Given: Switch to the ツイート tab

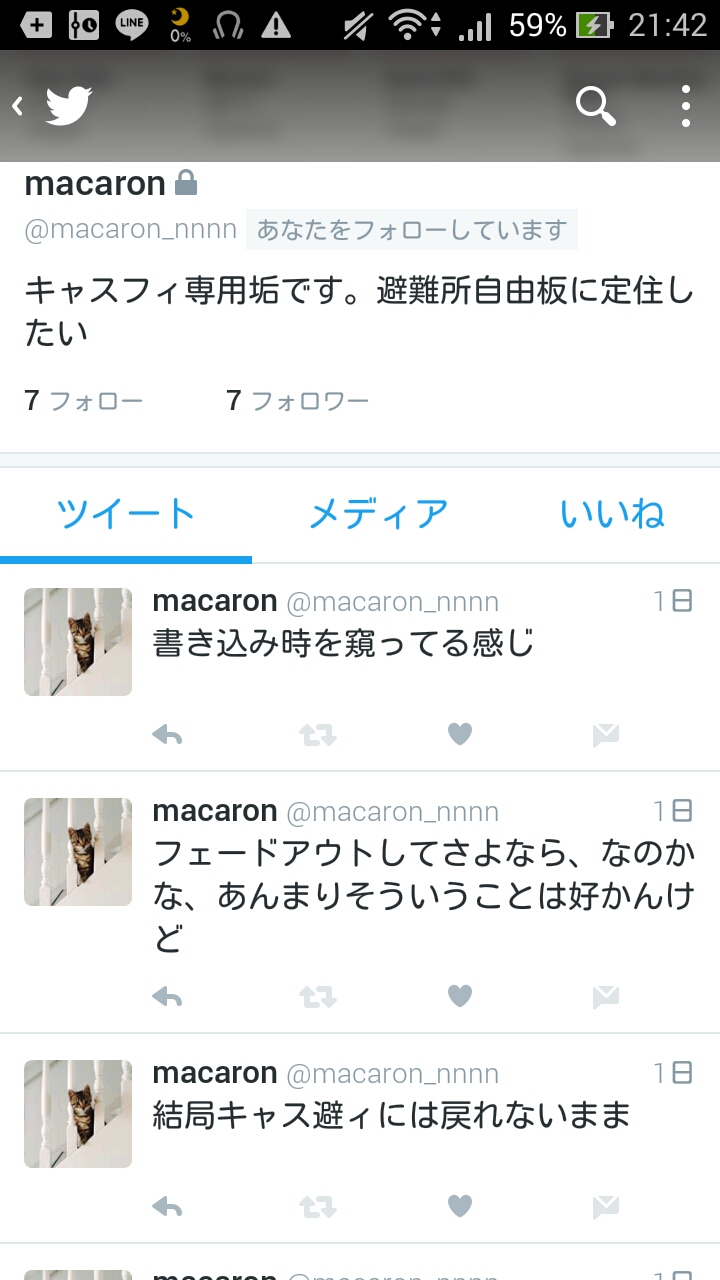Looking at the screenshot, I should point(126,514).
